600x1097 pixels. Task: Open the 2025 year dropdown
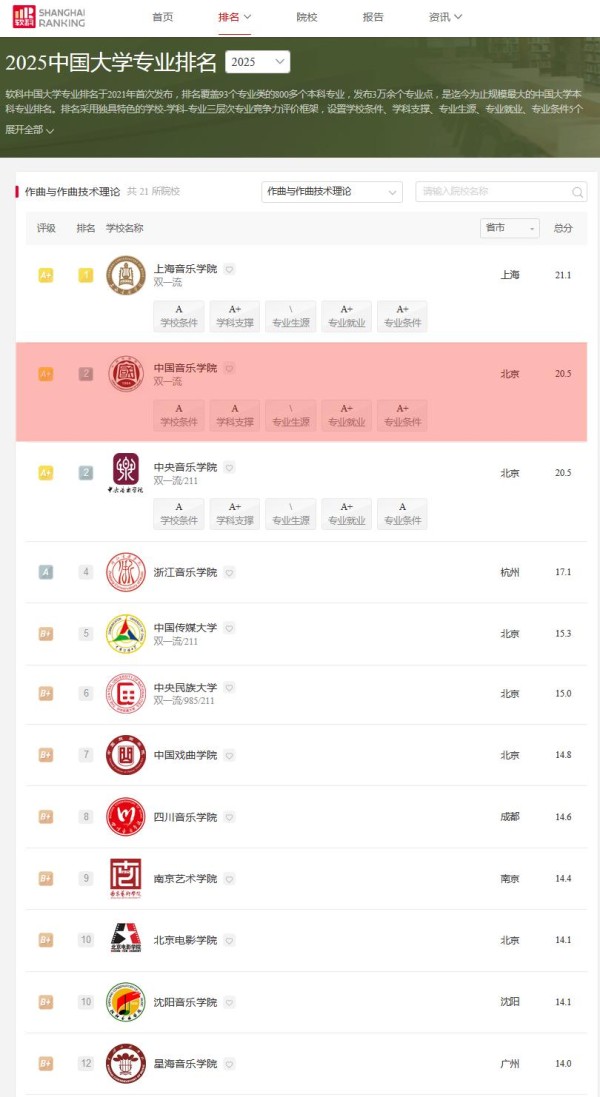point(257,62)
